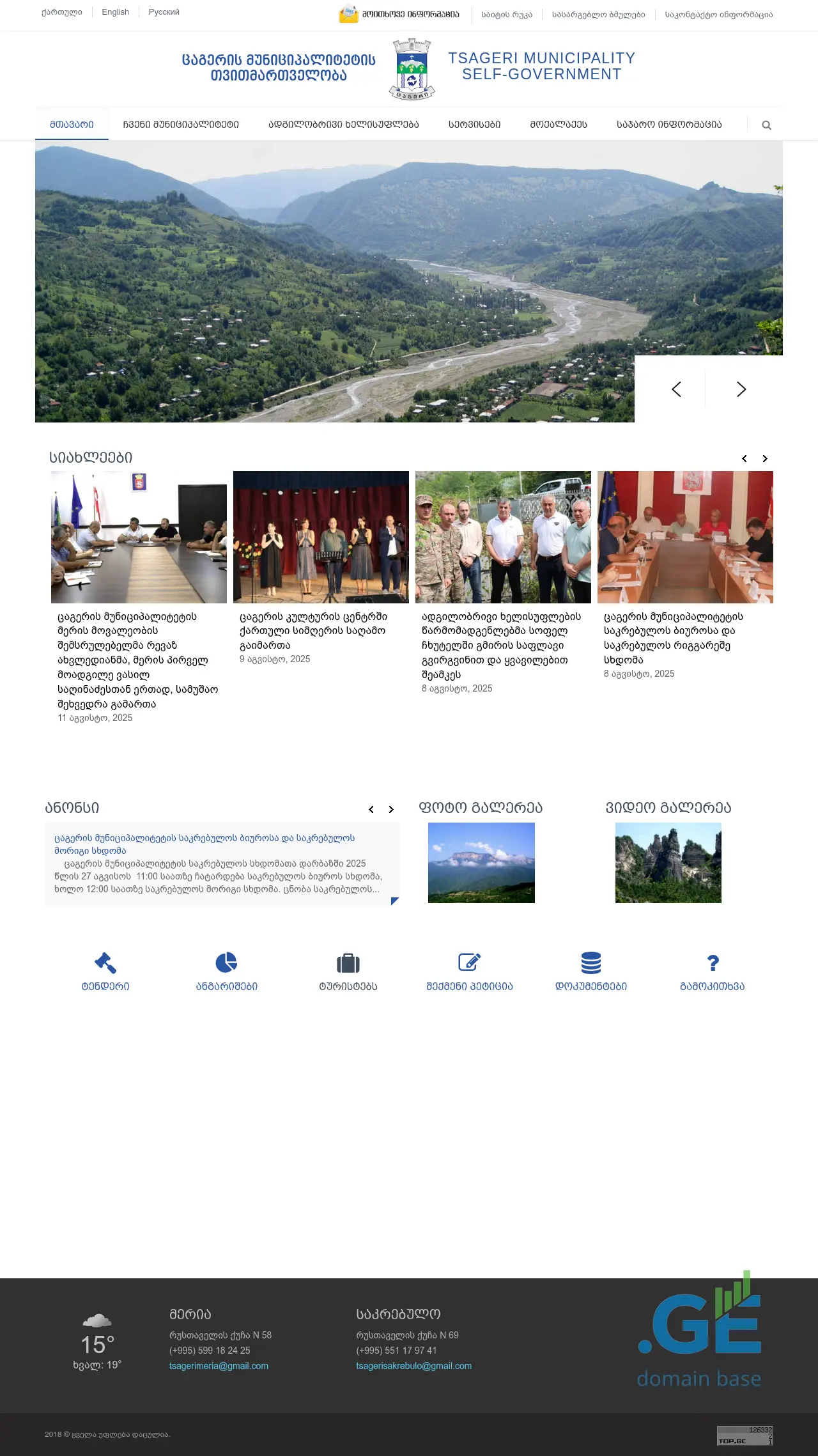This screenshot has height=1456, width=818.
Task: Show the previous banner slide
Action: [676, 389]
